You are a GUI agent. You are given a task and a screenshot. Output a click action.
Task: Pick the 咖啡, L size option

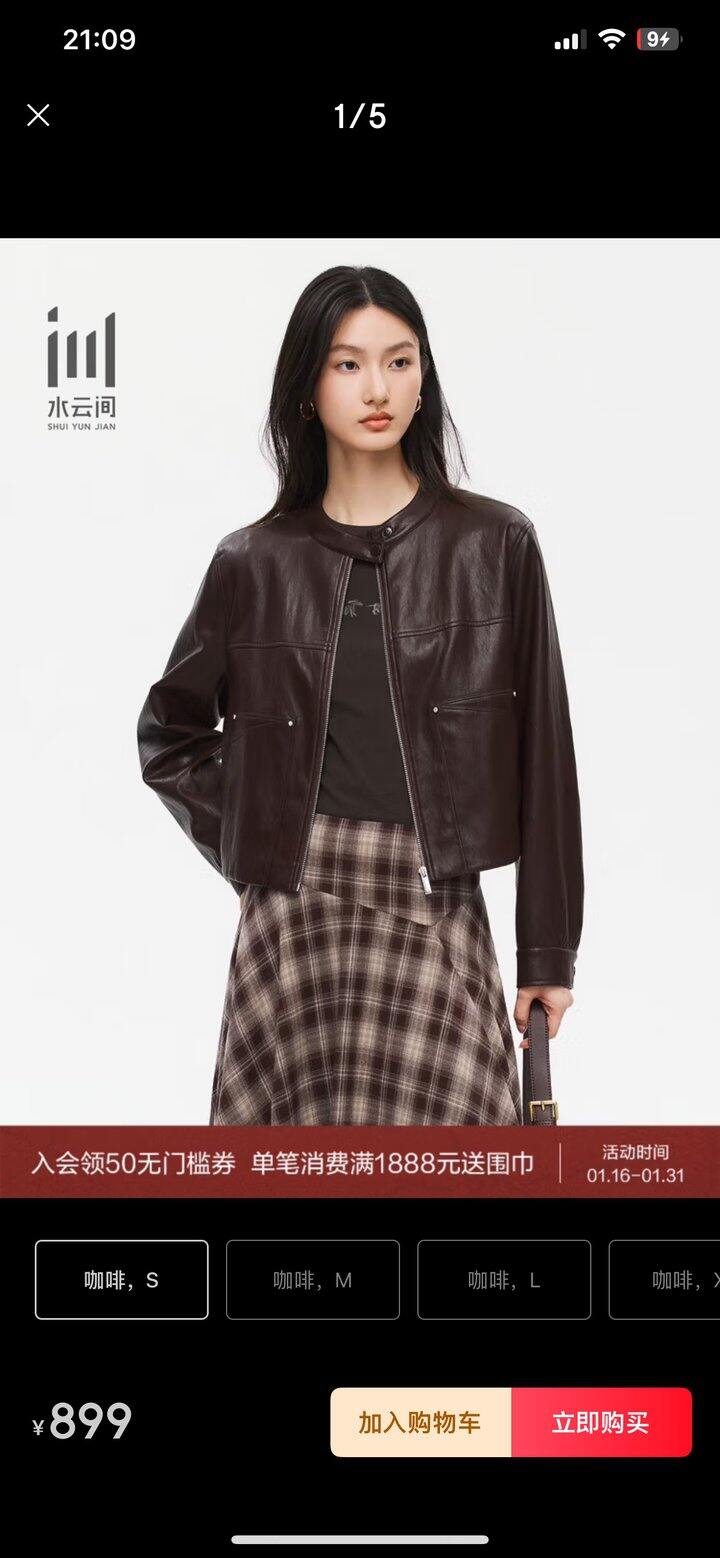(503, 1280)
